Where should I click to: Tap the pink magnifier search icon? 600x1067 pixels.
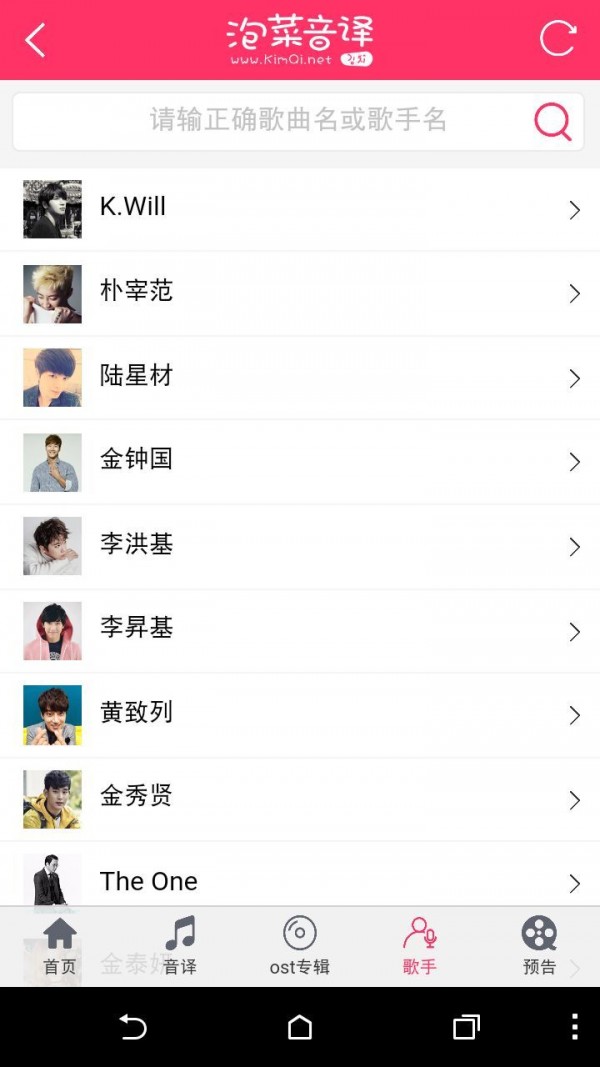coord(552,121)
